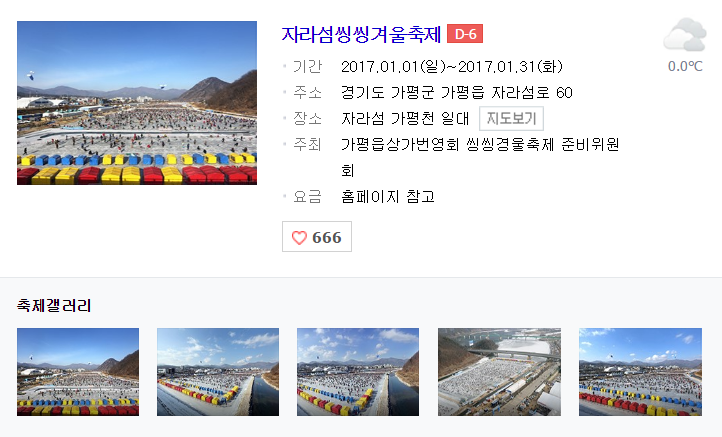Open the fourth gallery thumbnail
This screenshot has height=437, width=722.
point(499,371)
